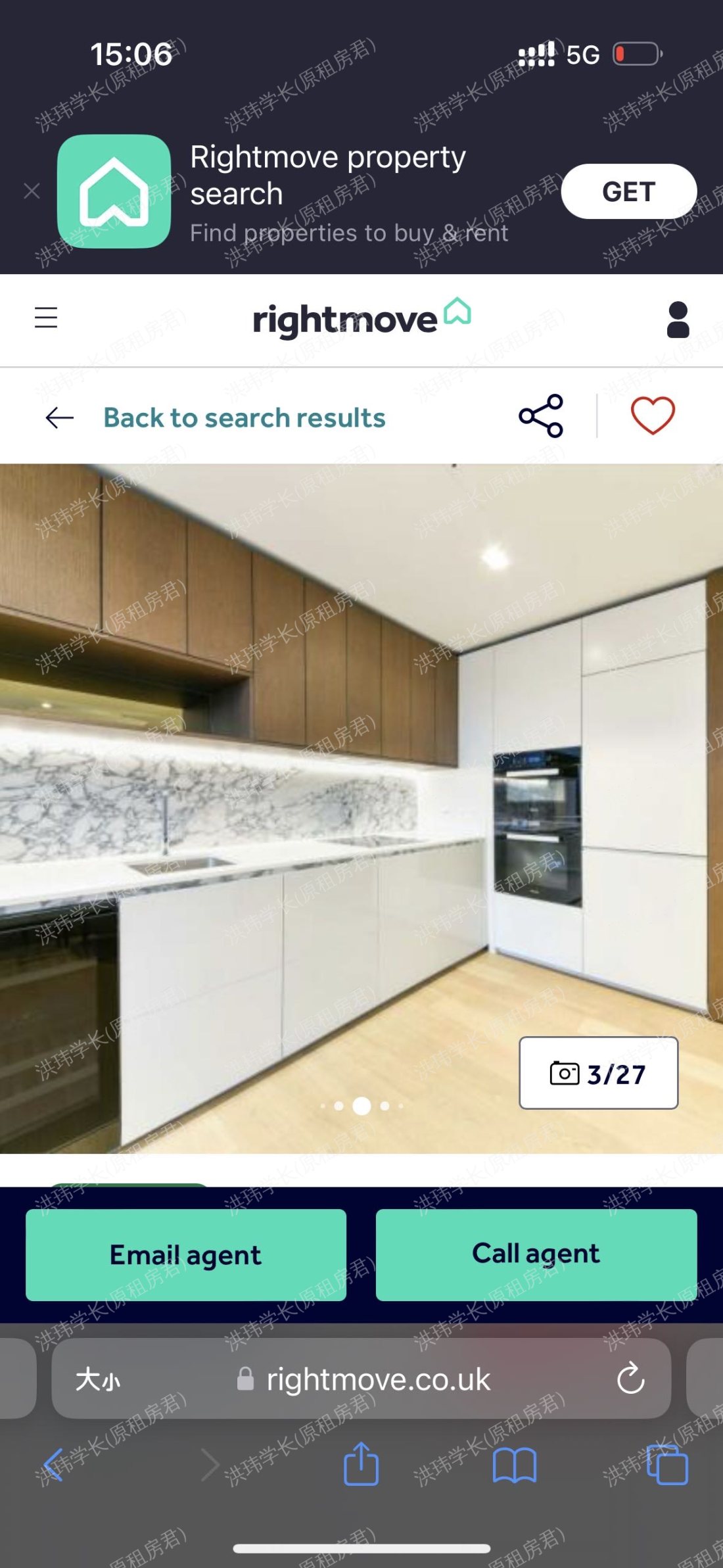Share this property listing
Screen dimensions: 723x1568
pos(541,416)
